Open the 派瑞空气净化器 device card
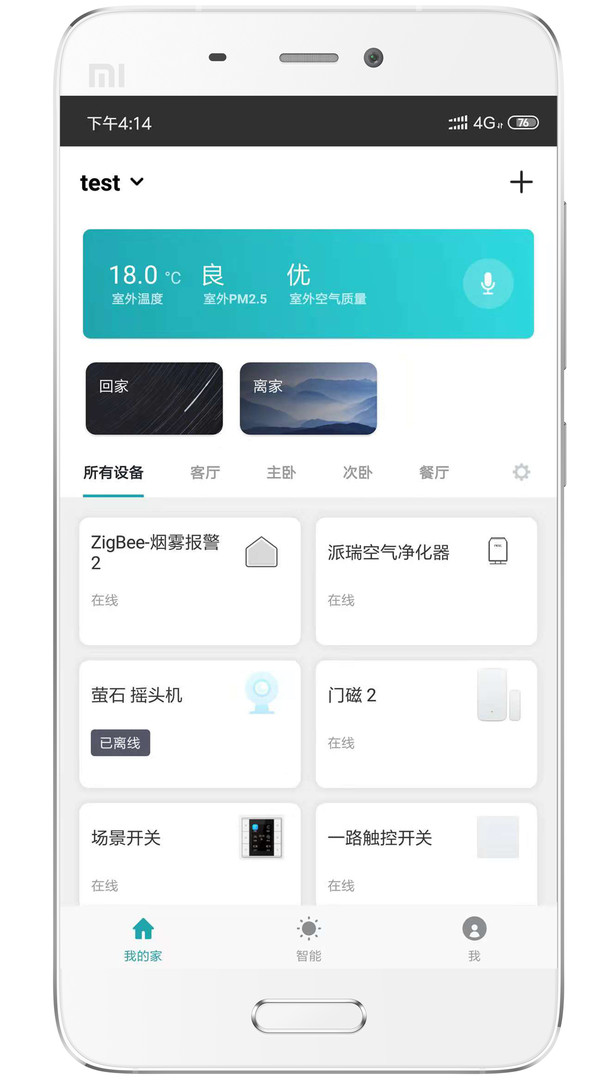 click(426, 581)
